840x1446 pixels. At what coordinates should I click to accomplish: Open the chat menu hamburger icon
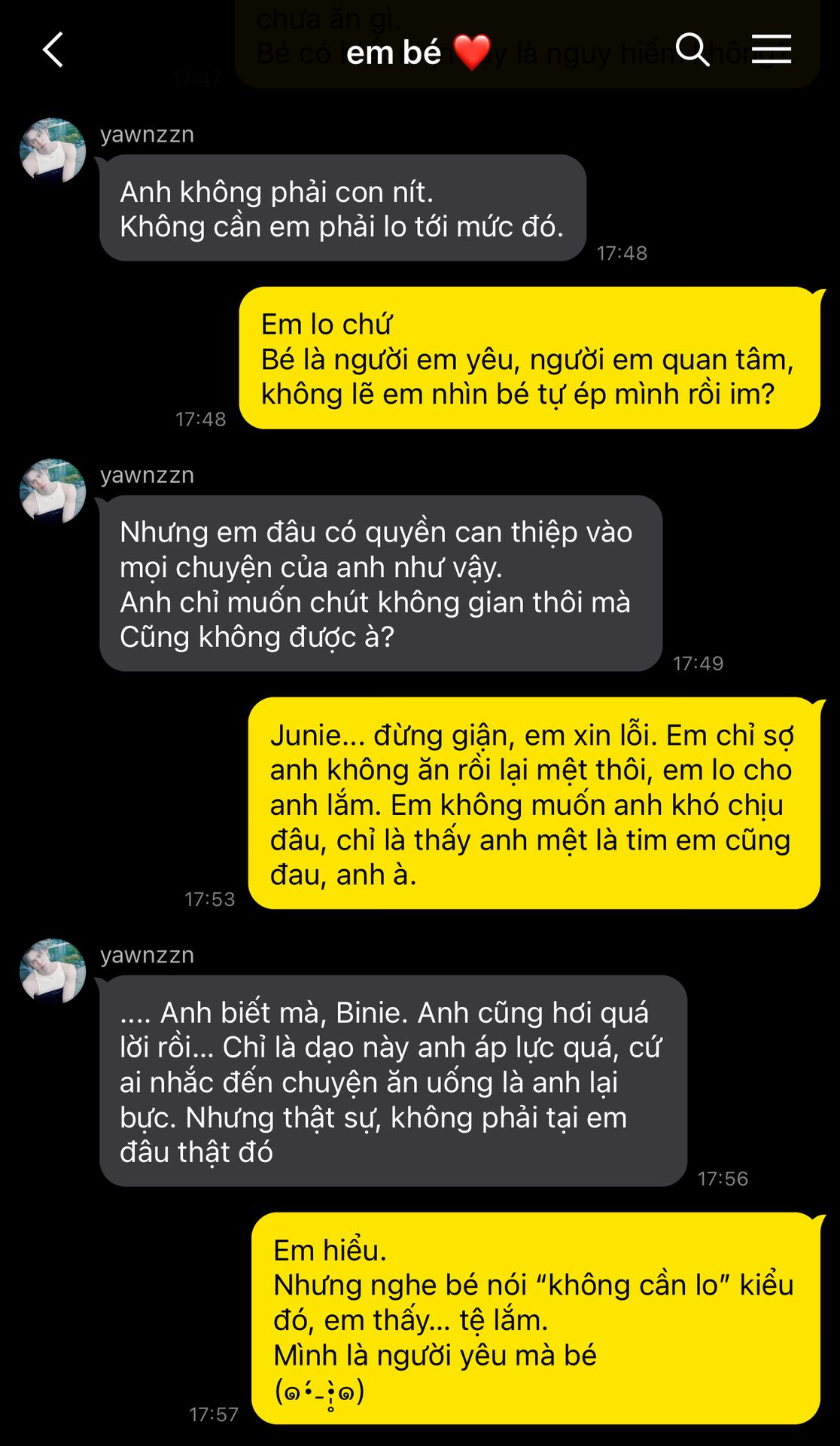pyautogui.click(x=771, y=50)
